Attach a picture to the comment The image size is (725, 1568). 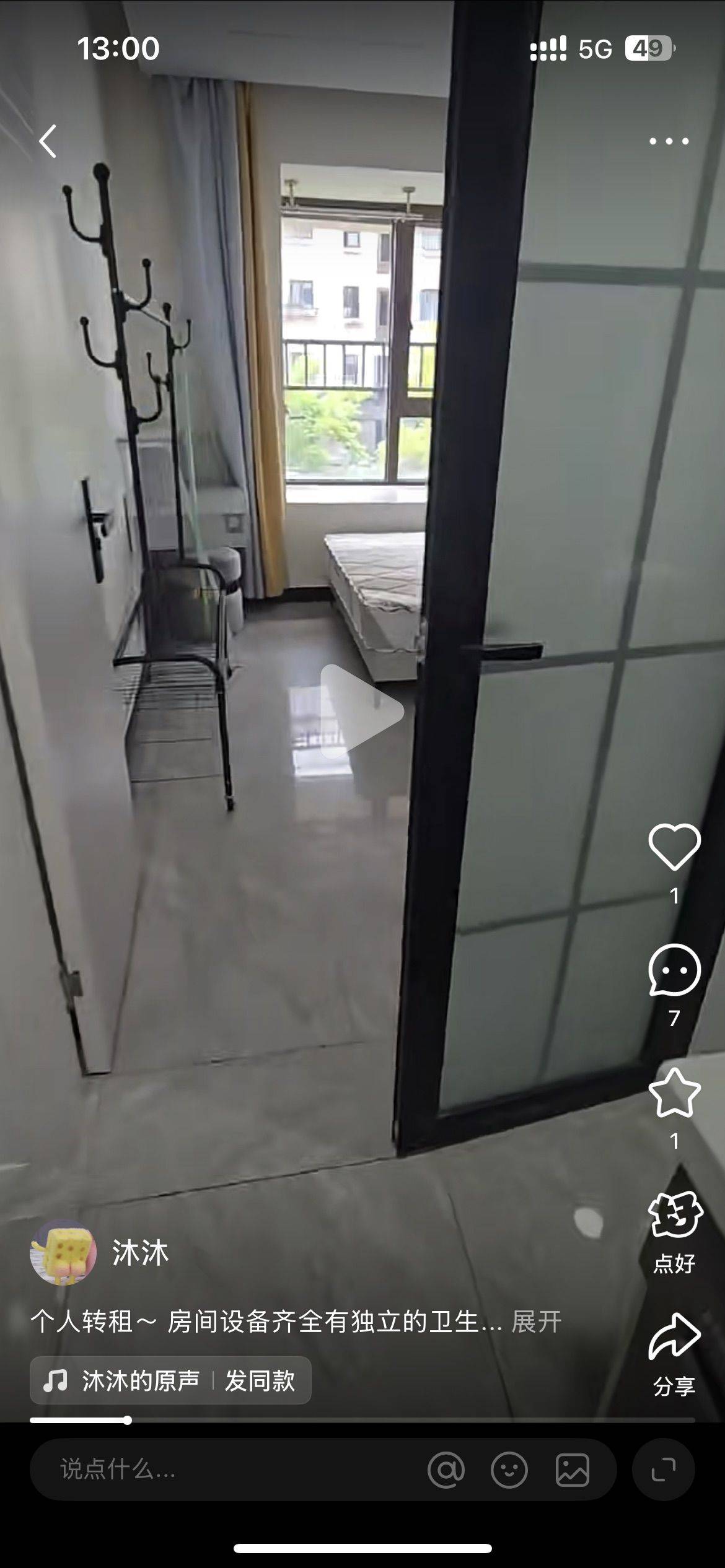(572, 1469)
